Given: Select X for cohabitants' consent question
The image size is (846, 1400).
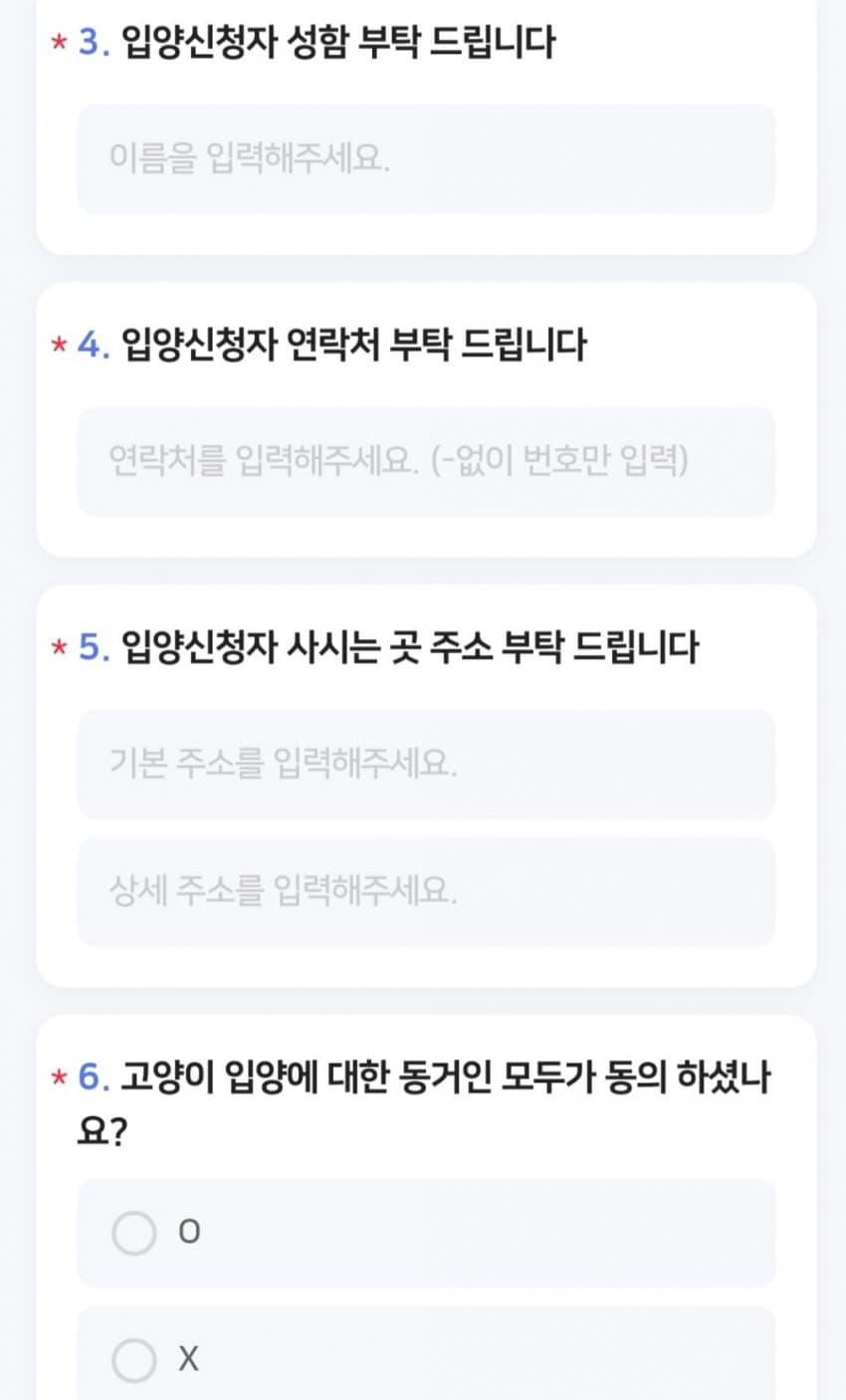Looking at the screenshot, I should tap(134, 1359).
